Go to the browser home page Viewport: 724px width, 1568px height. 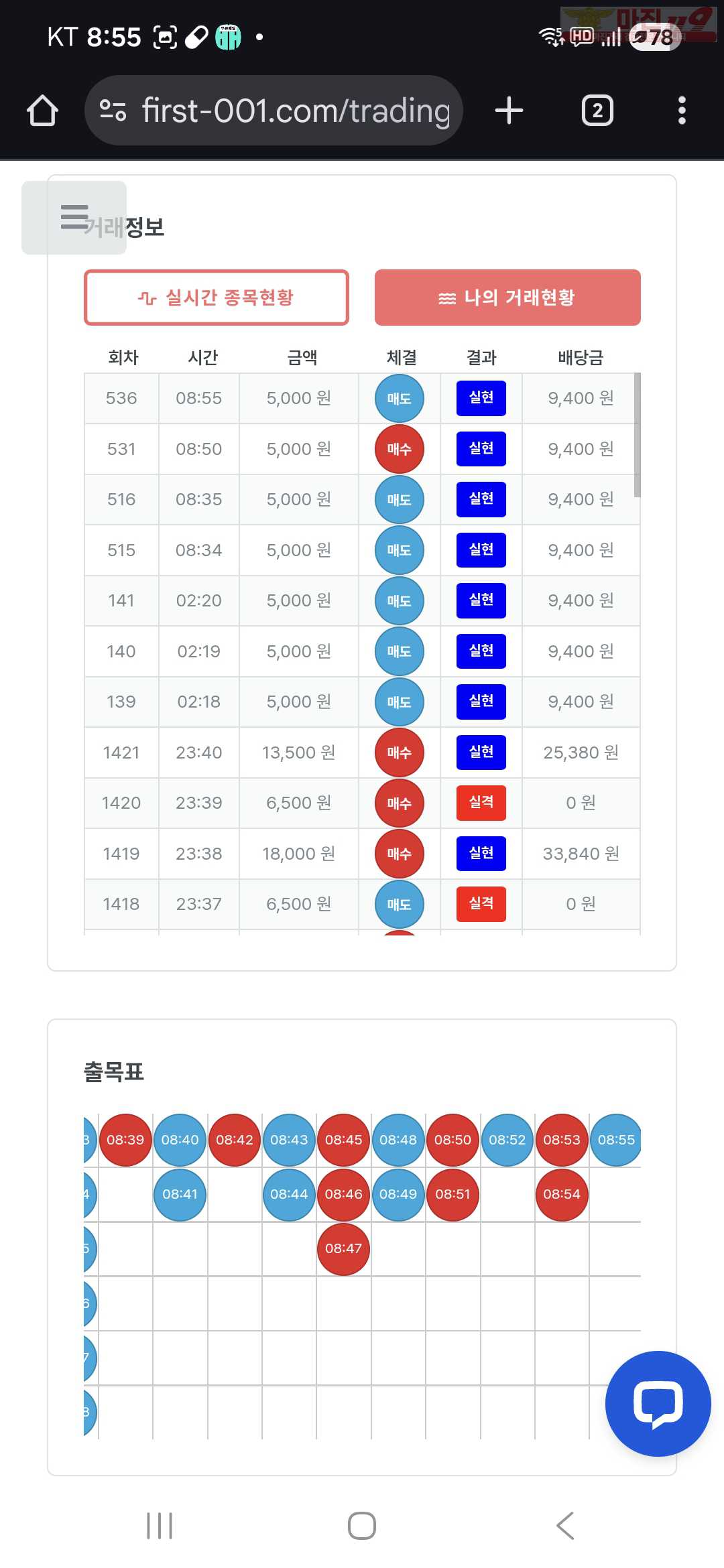click(x=42, y=111)
